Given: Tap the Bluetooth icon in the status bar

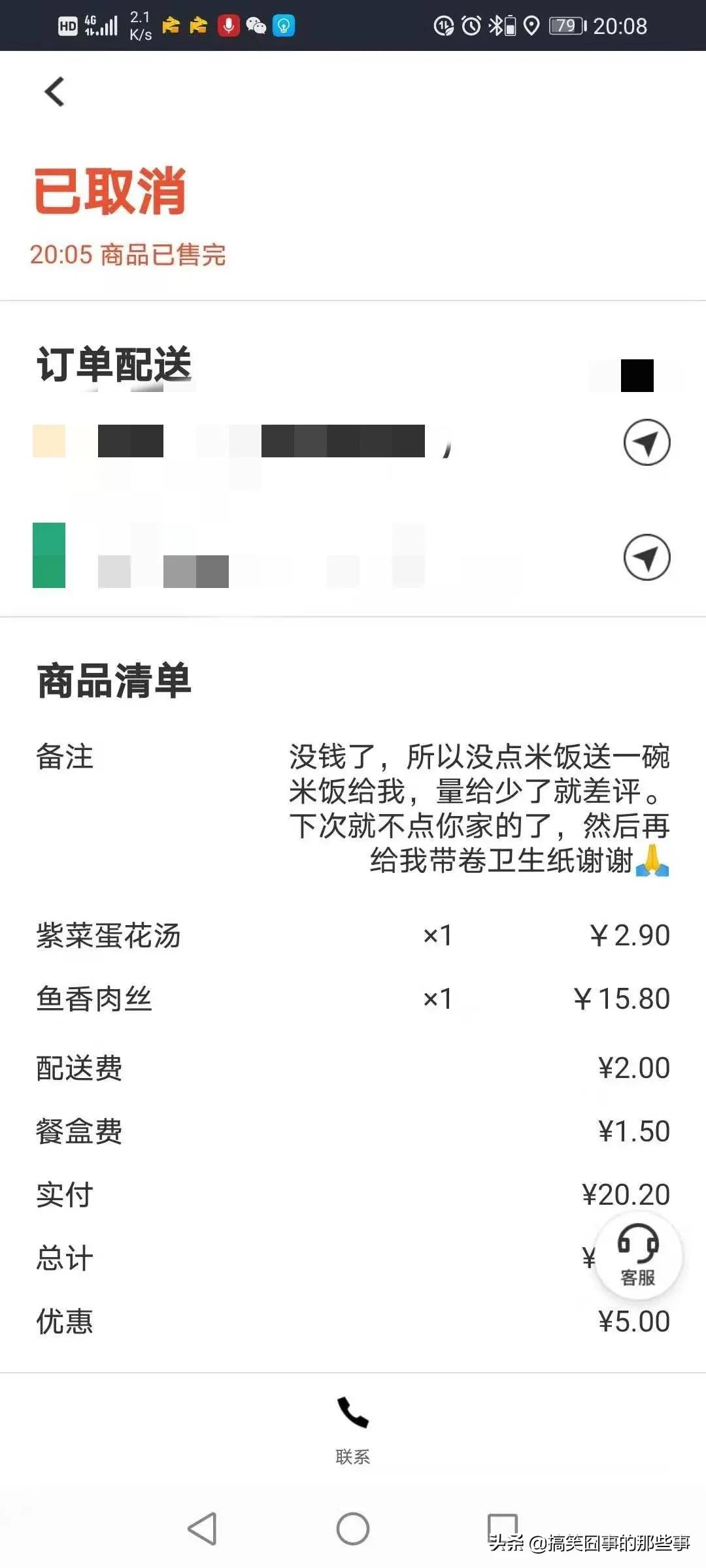Looking at the screenshot, I should point(494,25).
